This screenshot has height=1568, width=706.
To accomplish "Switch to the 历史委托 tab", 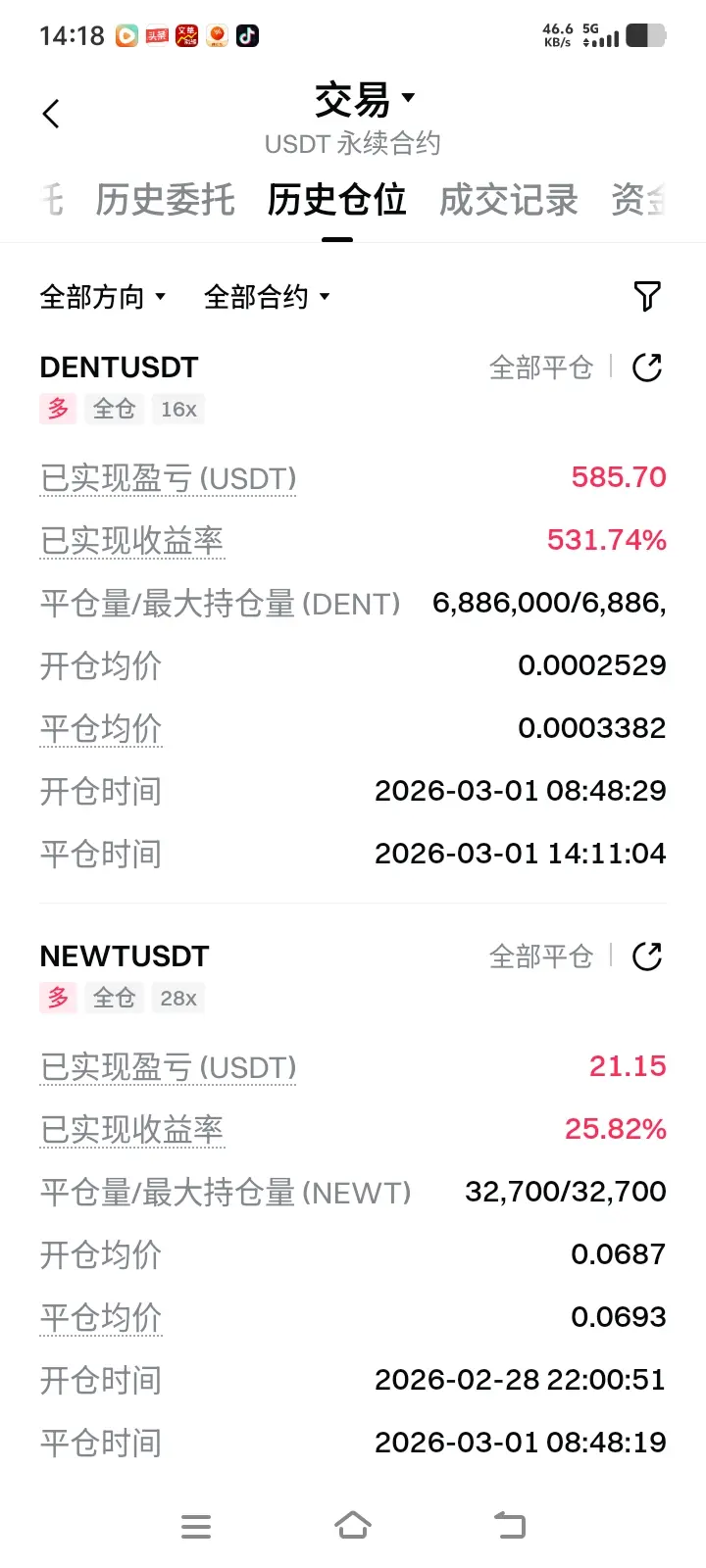I will click(165, 200).
